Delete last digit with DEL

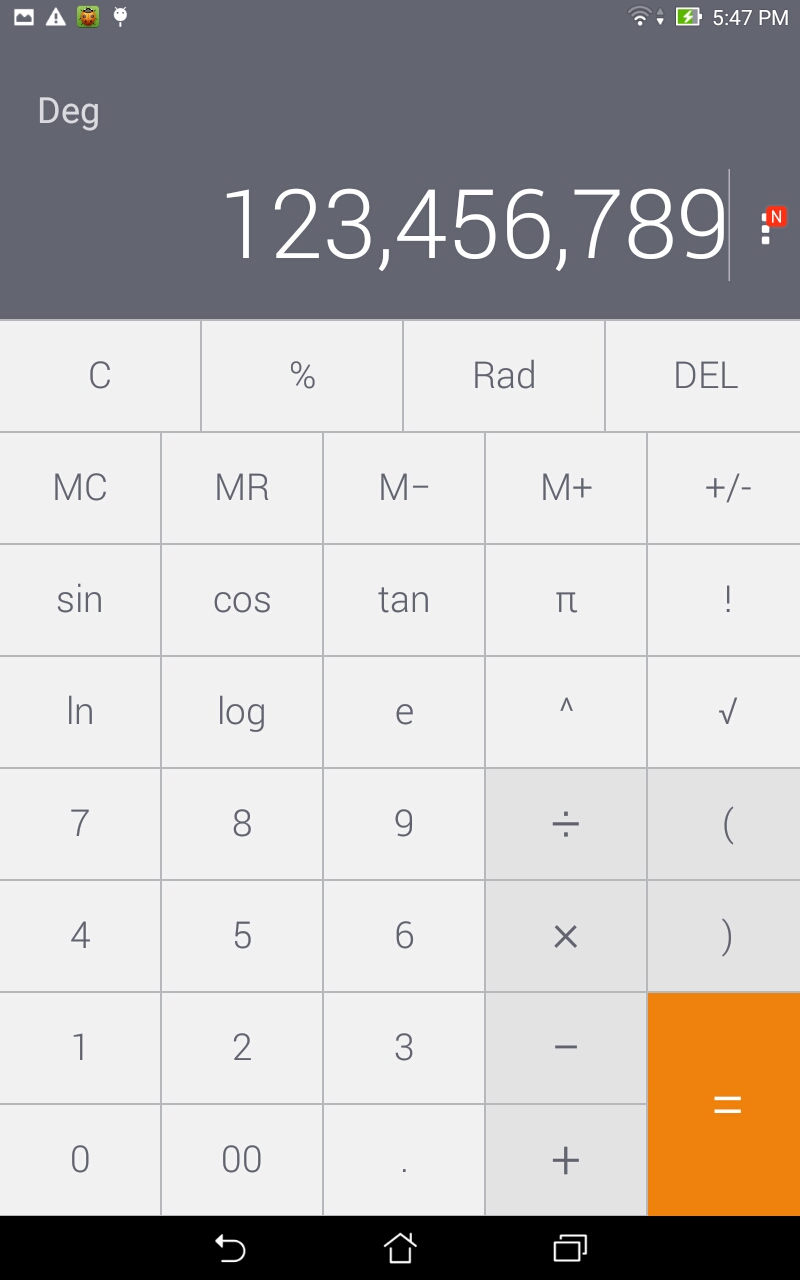pyautogui.click(x=704, y=376)
